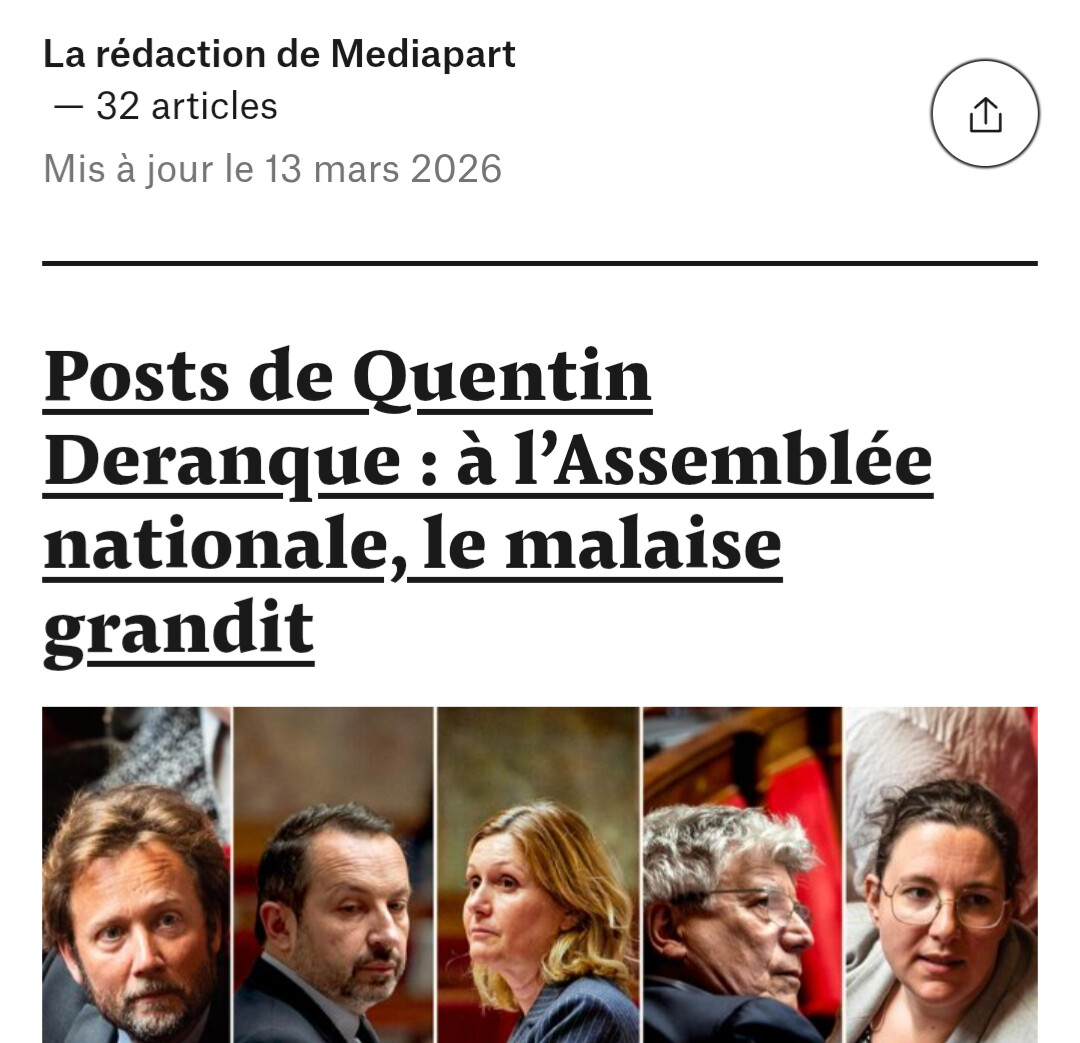
Task: Share this Mediapart dossier
Action: [985, 115]
